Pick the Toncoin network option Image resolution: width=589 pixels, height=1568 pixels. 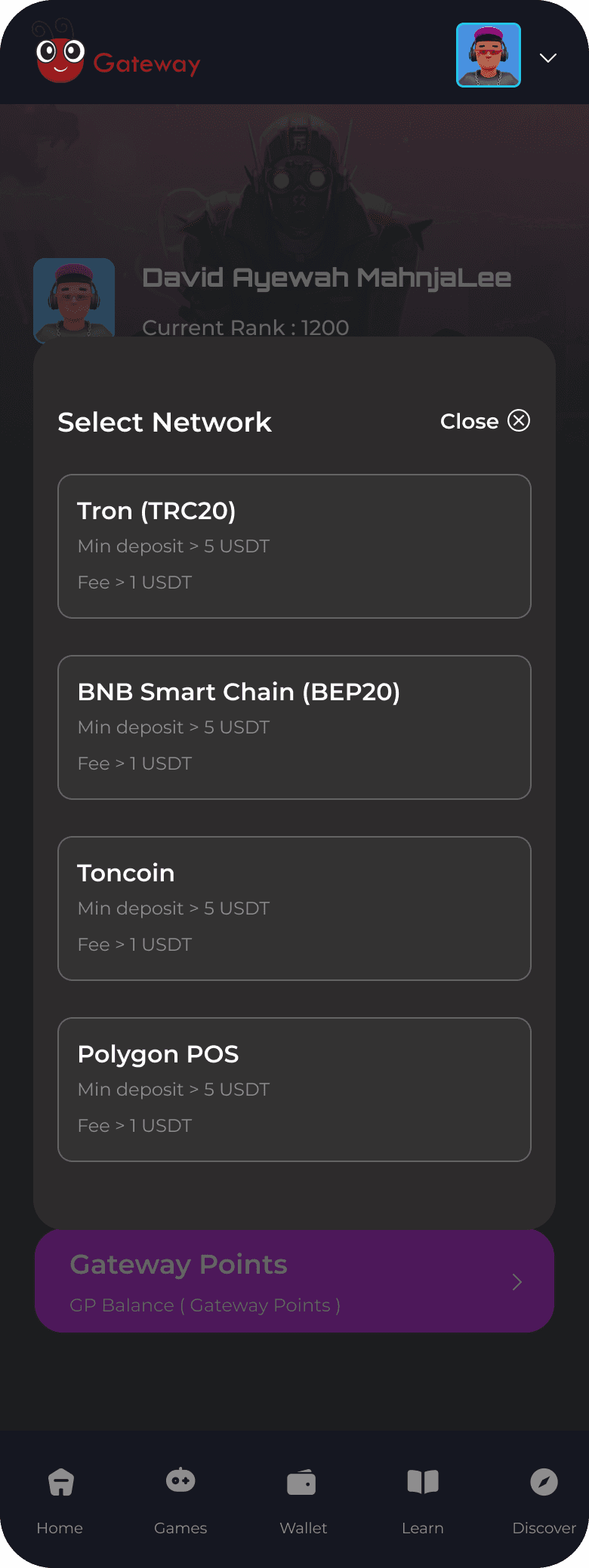pos(294,909)
